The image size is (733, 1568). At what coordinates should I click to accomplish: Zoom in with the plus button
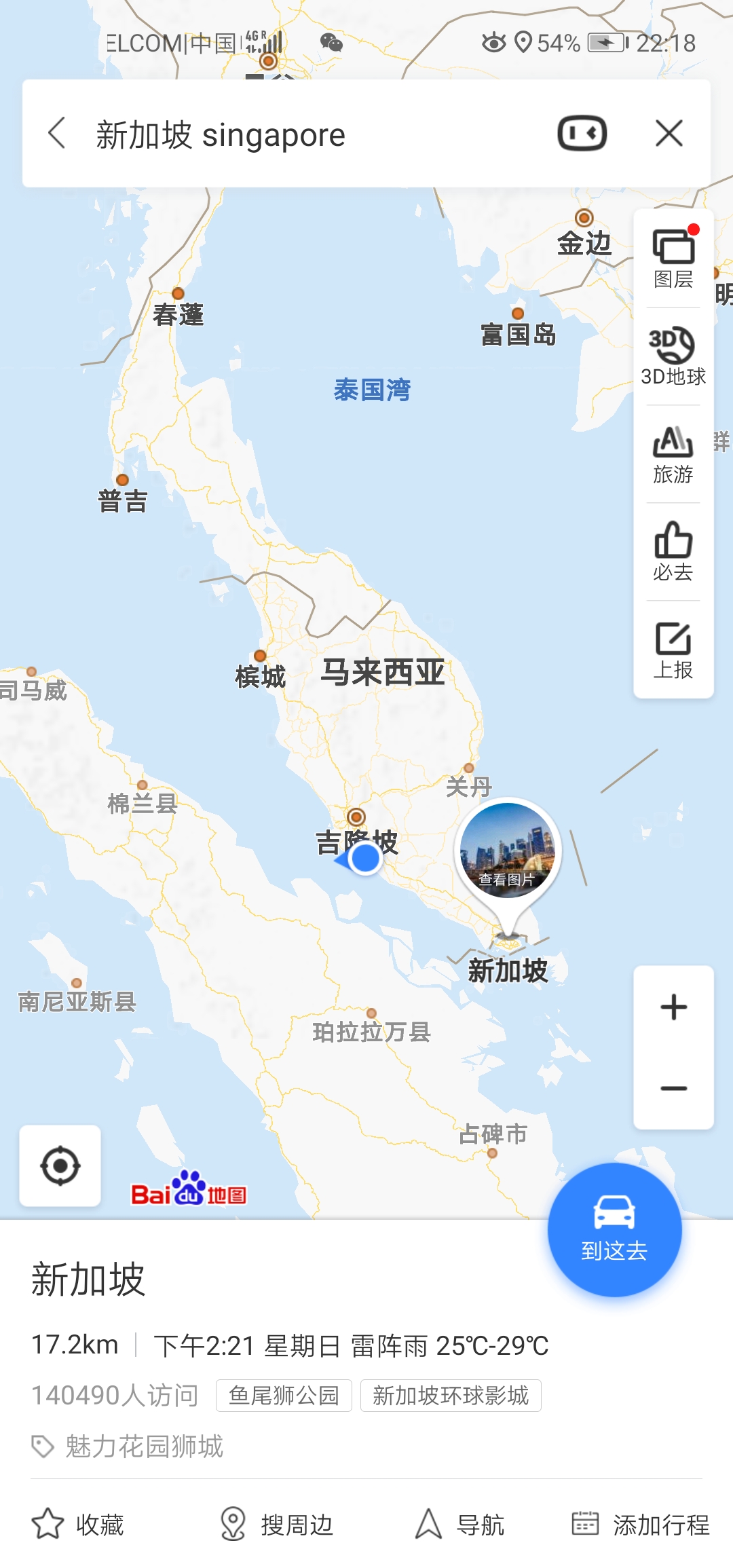(x=673, y=1007)
